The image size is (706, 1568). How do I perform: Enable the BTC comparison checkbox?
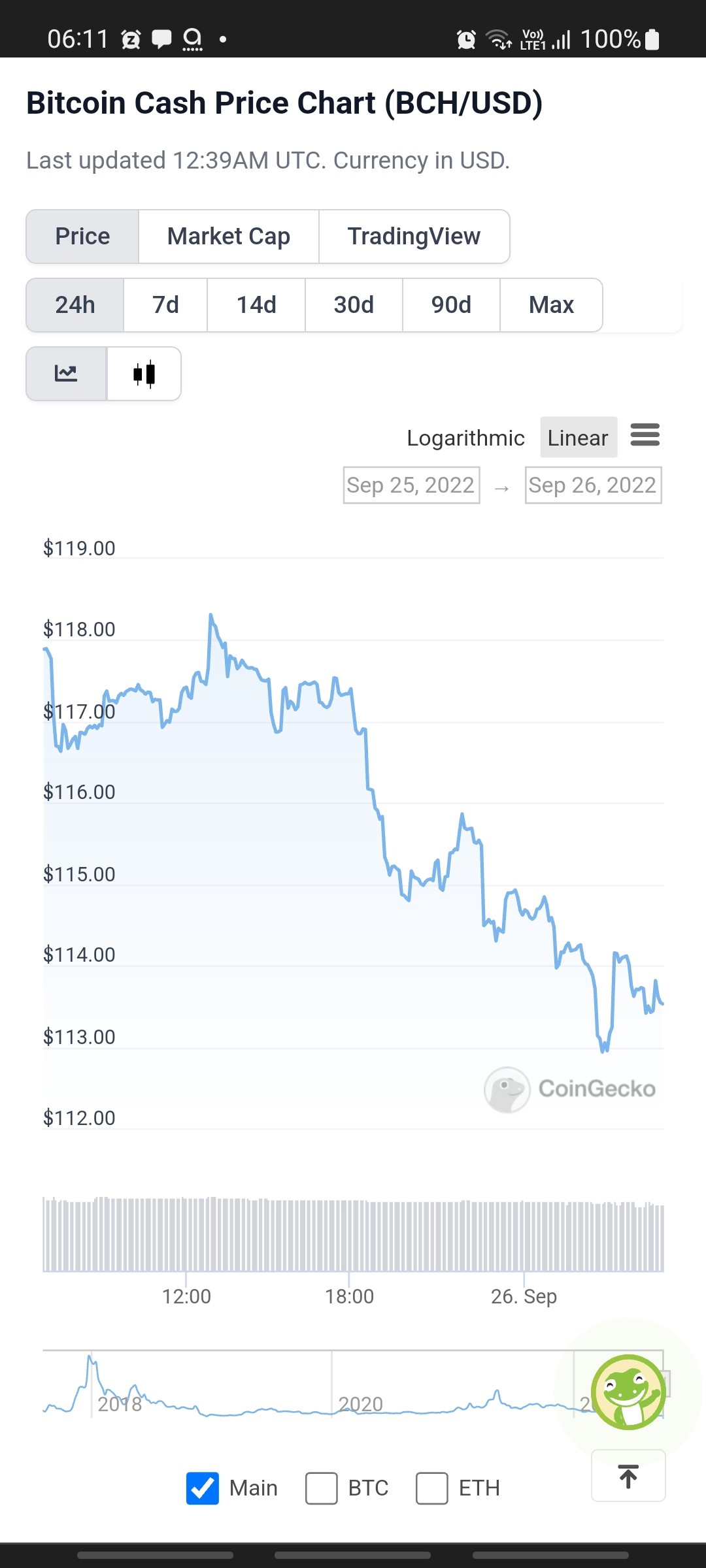(x=322, y=1488)
